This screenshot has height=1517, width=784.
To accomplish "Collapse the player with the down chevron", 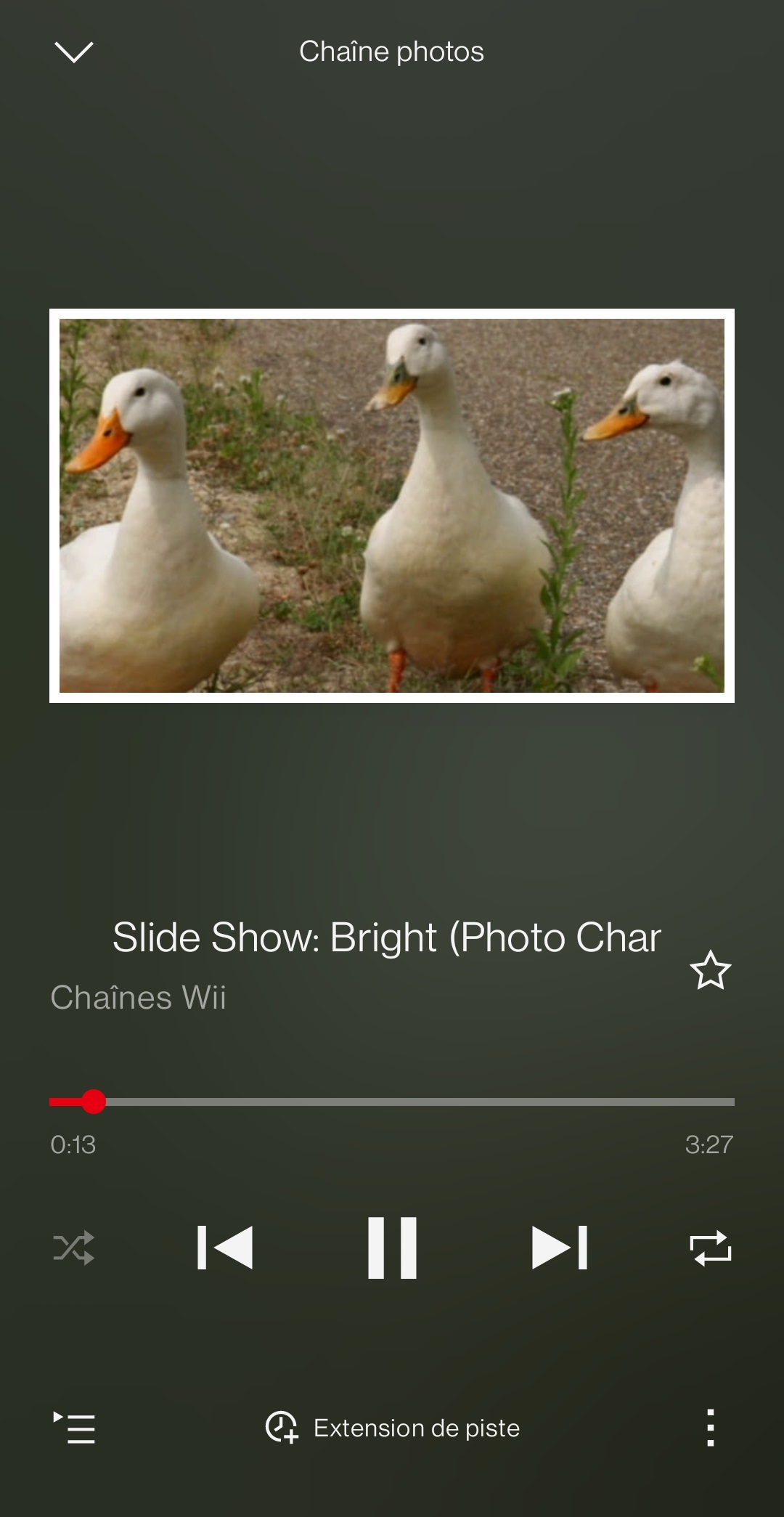I will (74, 52).
